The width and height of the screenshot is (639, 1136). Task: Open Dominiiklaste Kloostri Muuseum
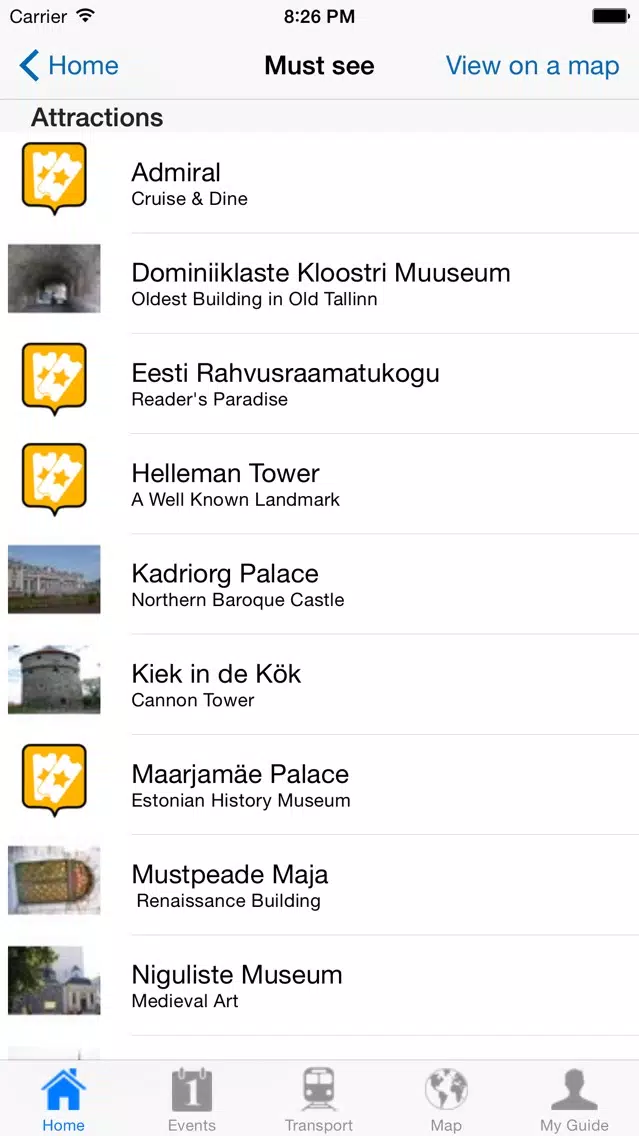(x=320, y=283)
